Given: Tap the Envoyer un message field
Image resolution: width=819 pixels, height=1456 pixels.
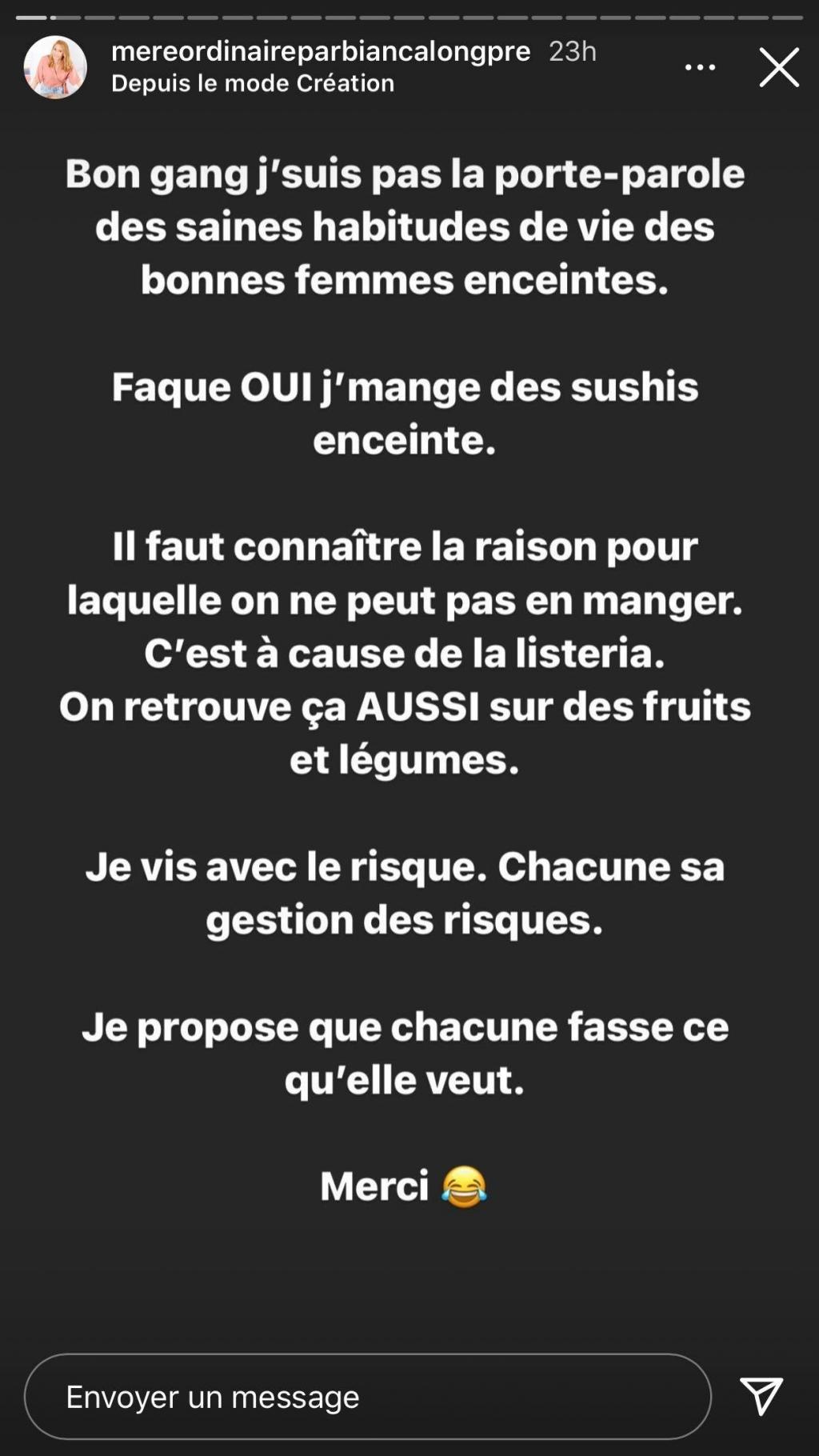Looking at the screenshot, I should point(367,1397).
